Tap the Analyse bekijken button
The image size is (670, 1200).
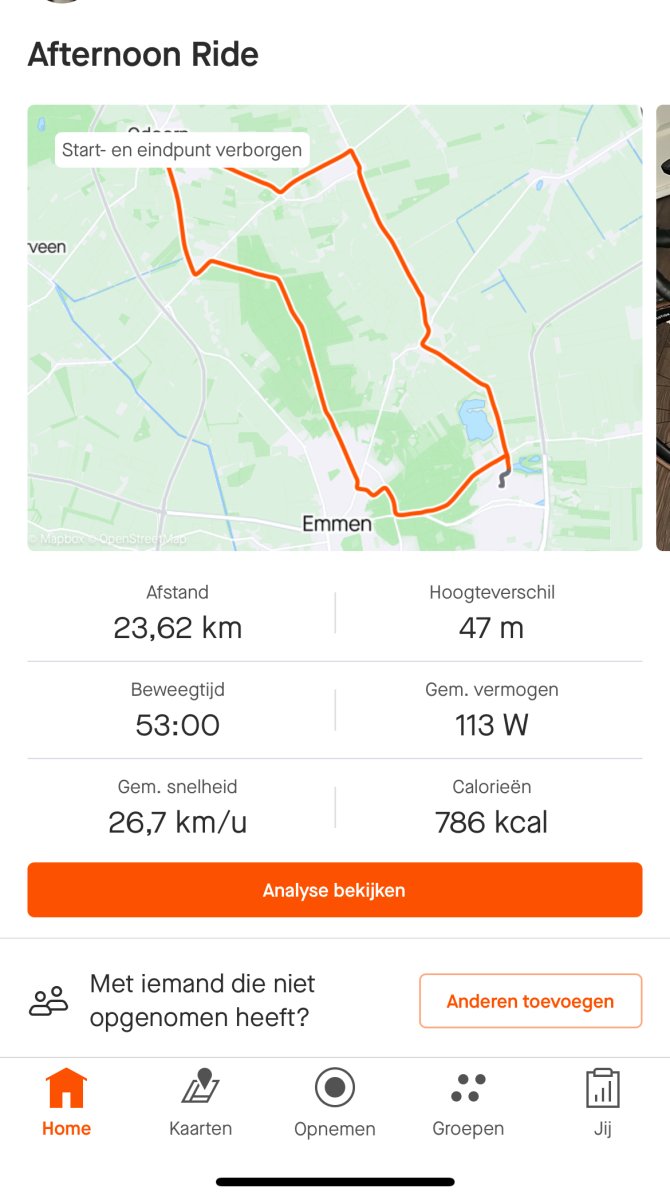pos(335,890)
